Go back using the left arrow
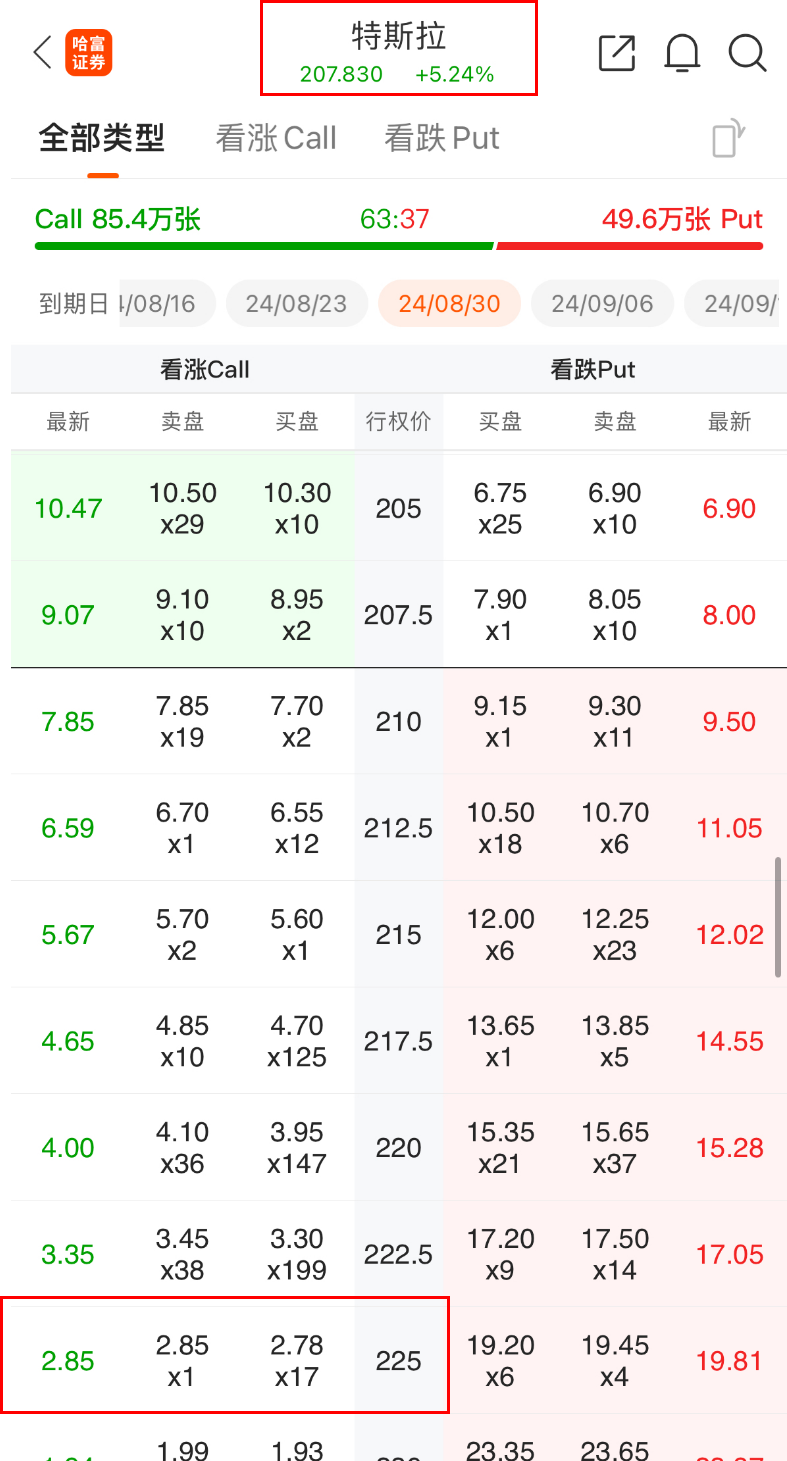 [42, 52]
